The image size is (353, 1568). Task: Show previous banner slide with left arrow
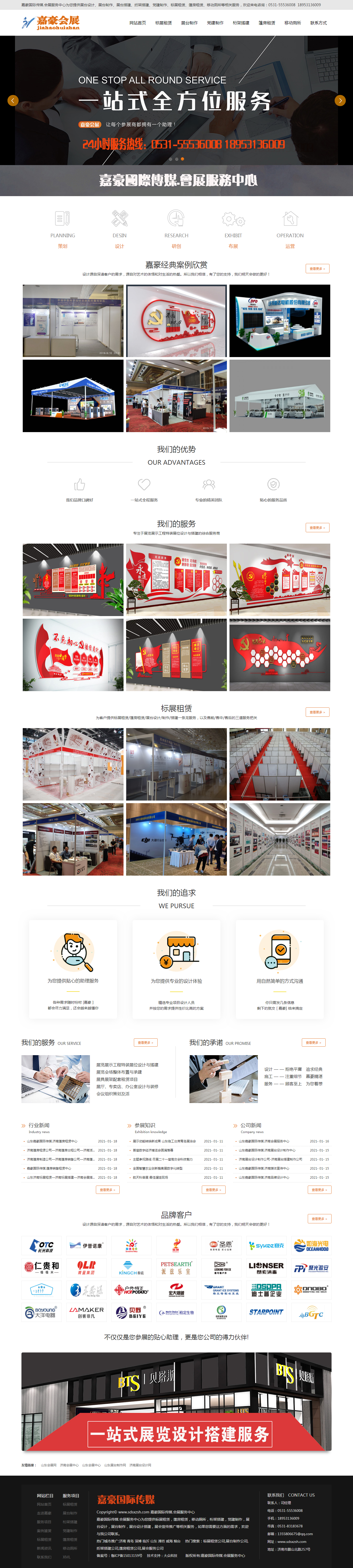pyautogui.click(x=13, y=100)
